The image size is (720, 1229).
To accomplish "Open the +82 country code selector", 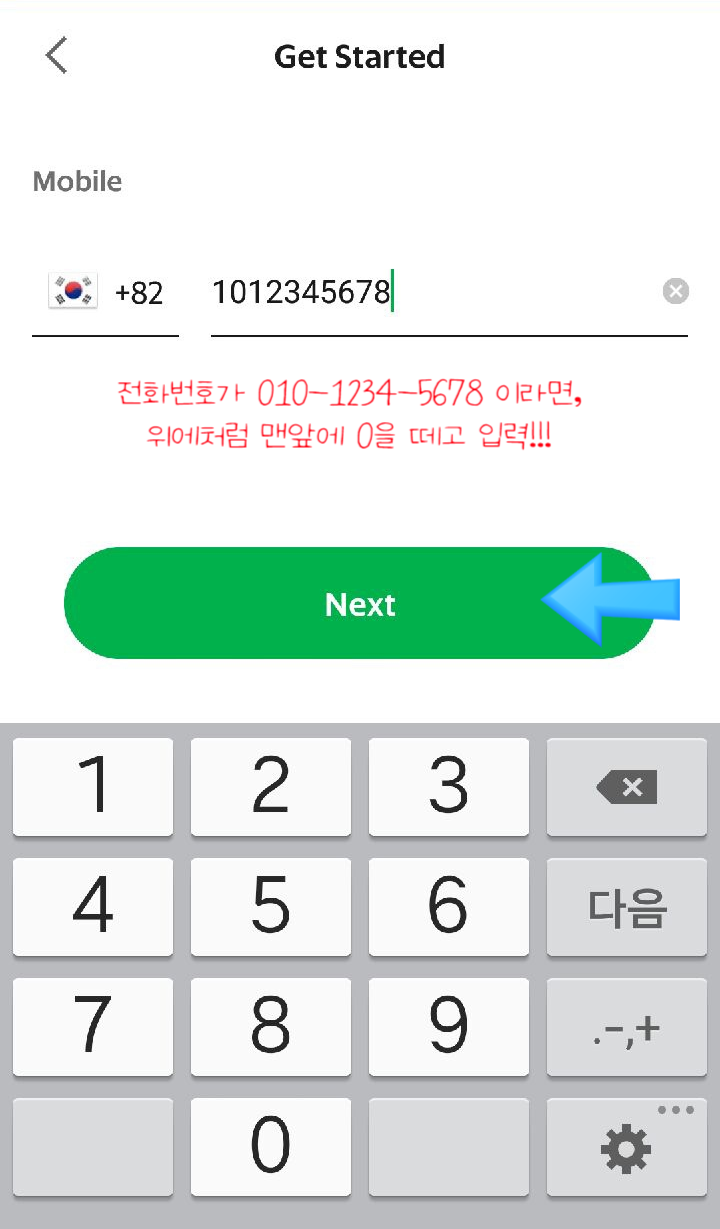I will pyautogui.click(x=105, y=293).
